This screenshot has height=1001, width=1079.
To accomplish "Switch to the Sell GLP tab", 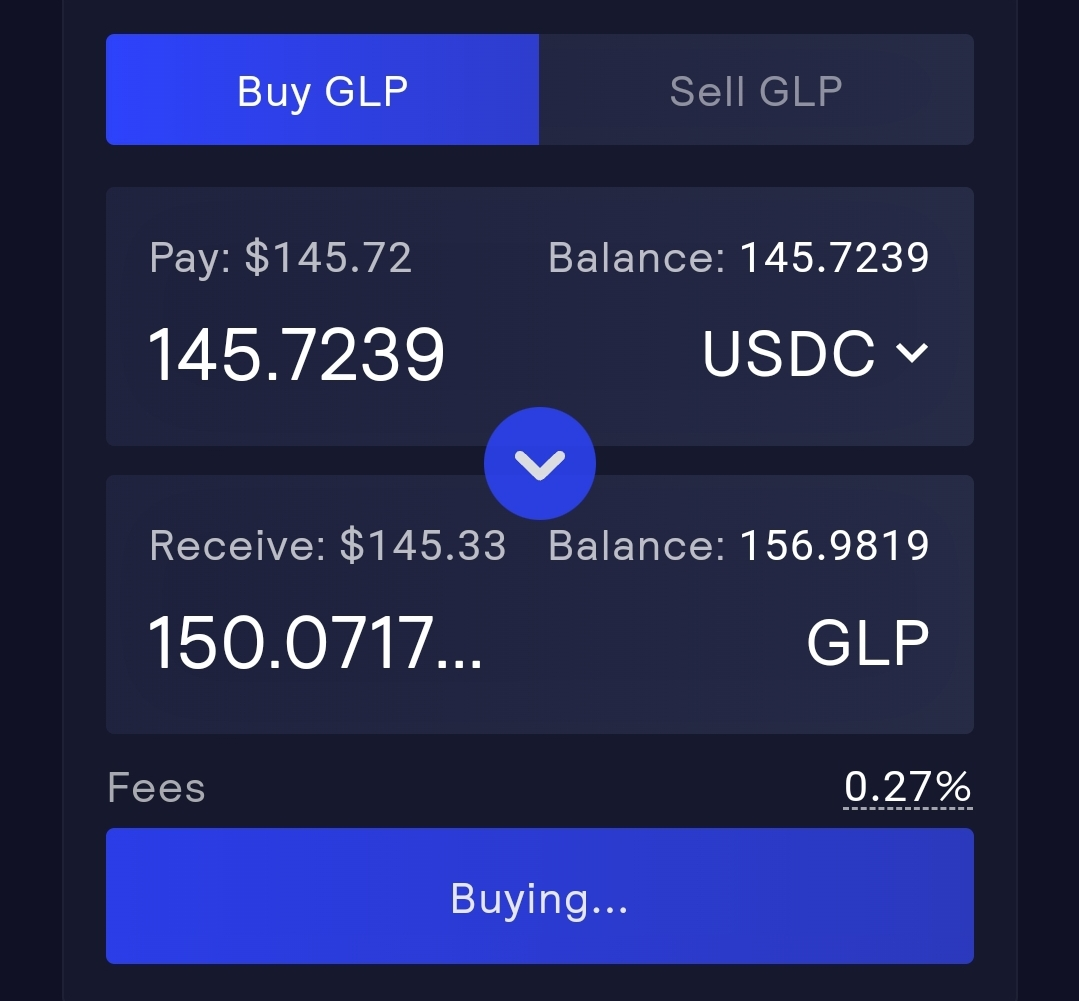I will click(x=756, y=89).
